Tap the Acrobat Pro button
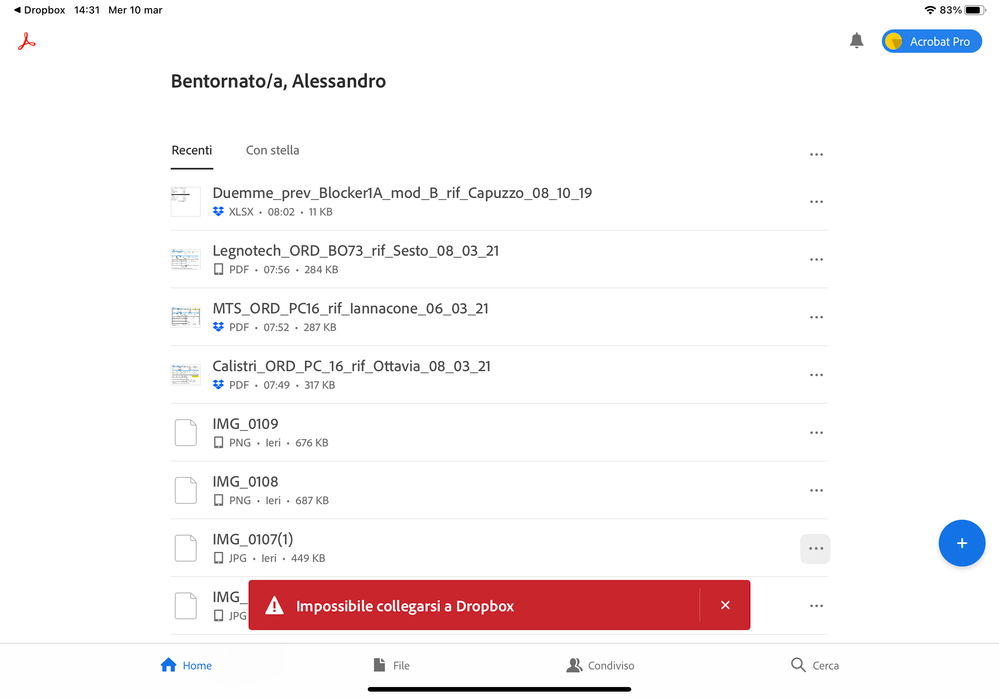Screen dimensions: 999x698 tap(931, 41)
